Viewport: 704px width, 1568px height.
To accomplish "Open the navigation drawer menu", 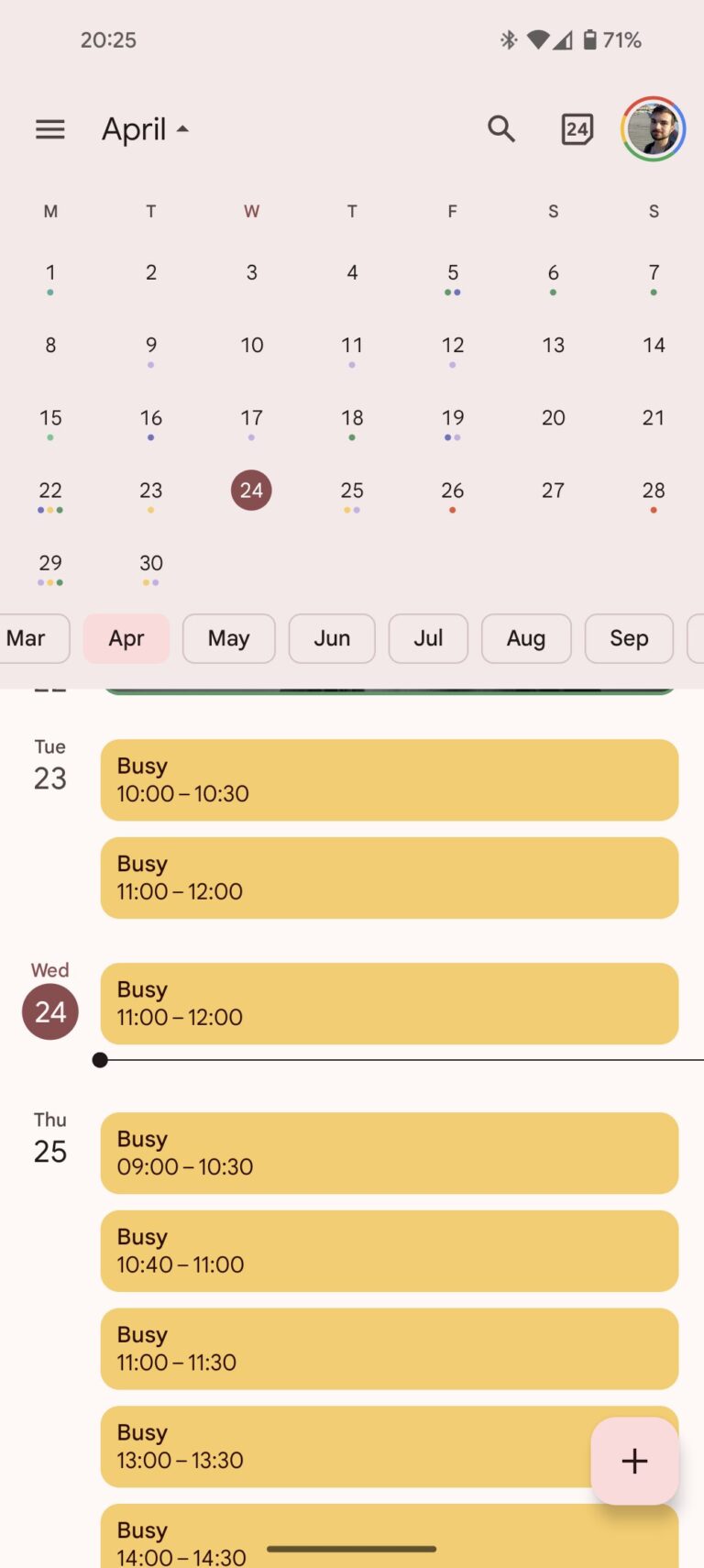I will pyautogui.click(x=50, y=129).
